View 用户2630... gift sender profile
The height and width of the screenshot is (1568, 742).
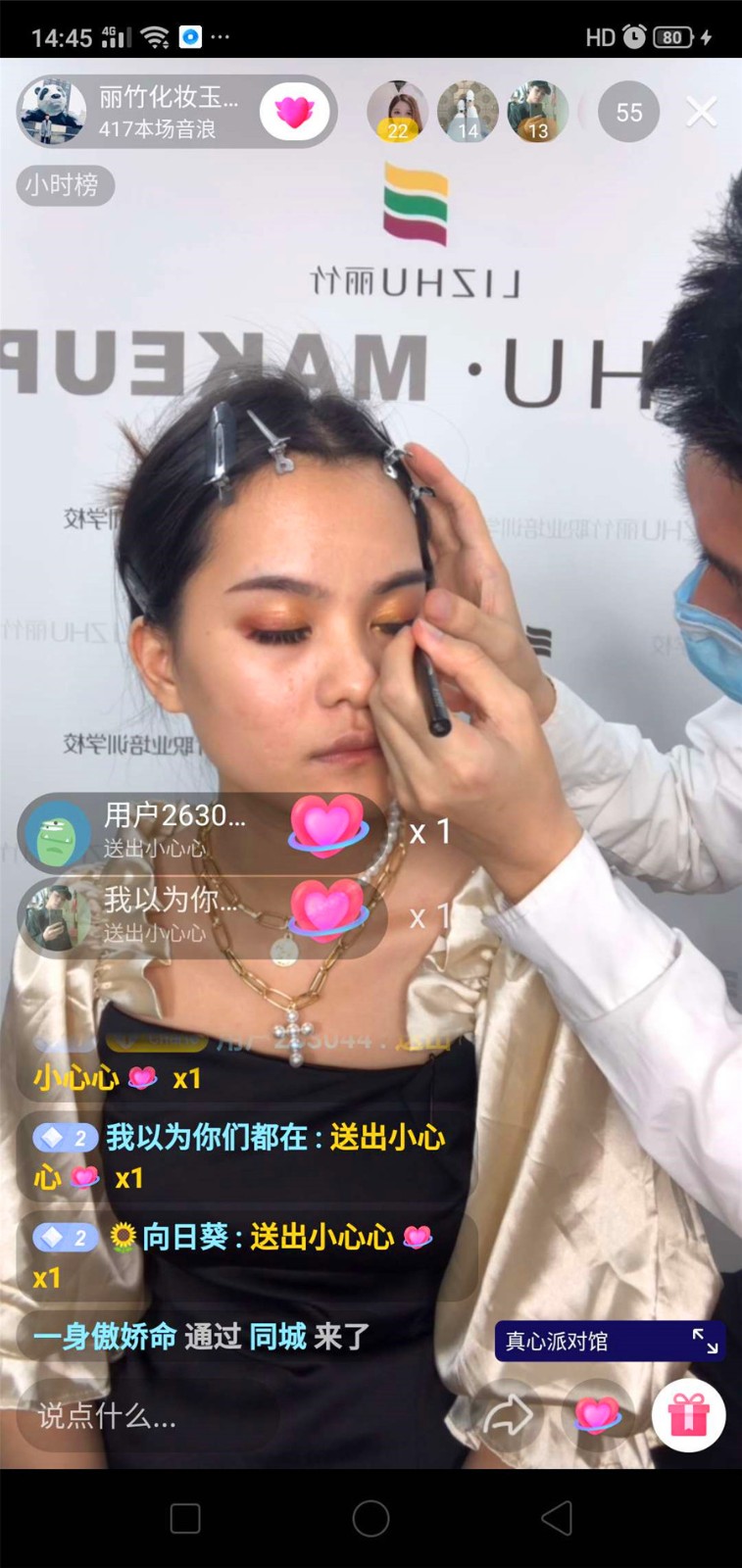57,833
